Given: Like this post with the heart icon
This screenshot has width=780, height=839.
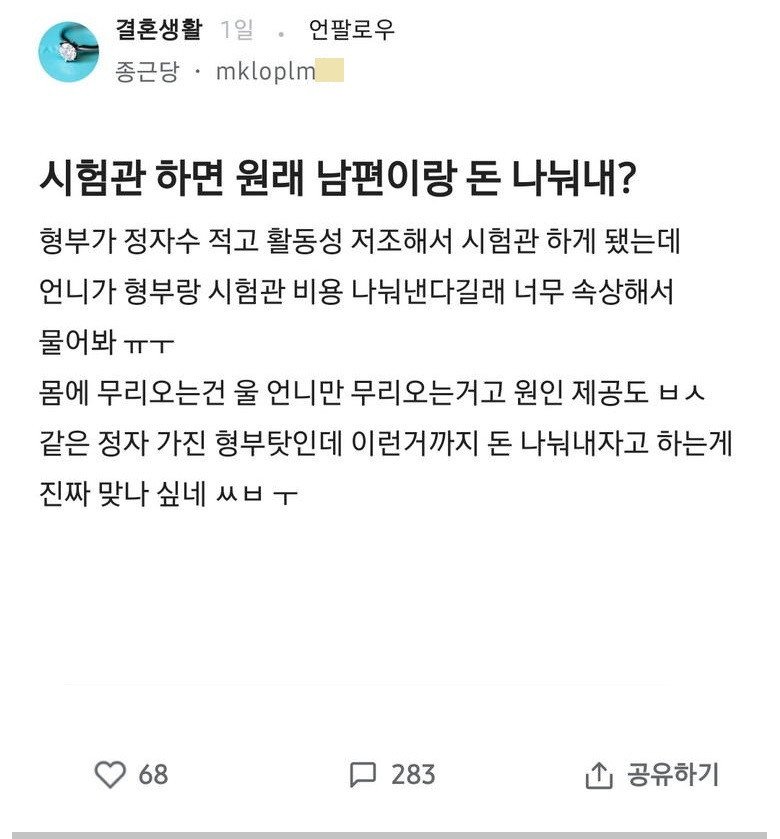Looking at the screenshot, I should pos(109,774).
